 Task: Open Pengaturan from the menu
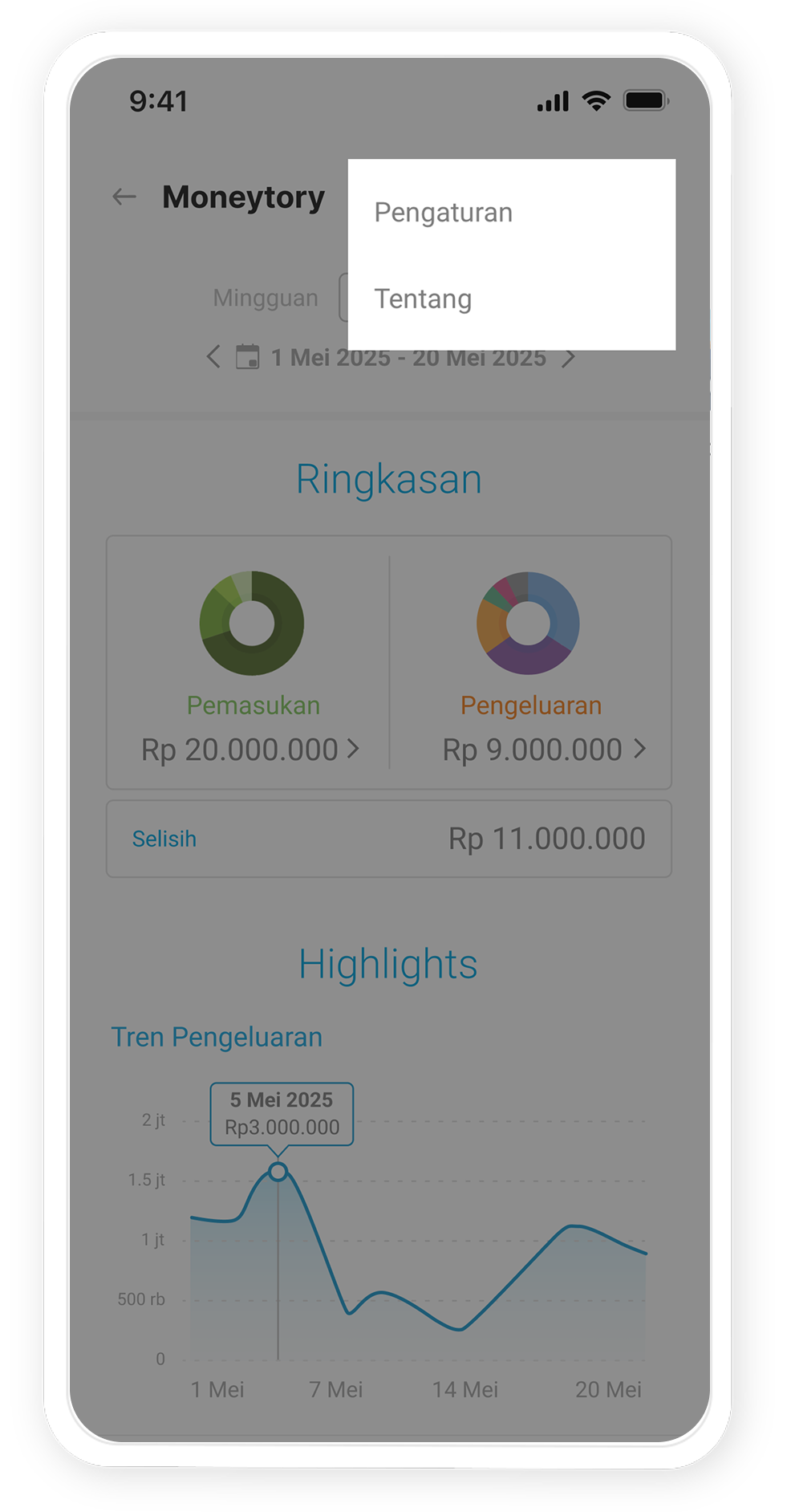coord(444,213)
